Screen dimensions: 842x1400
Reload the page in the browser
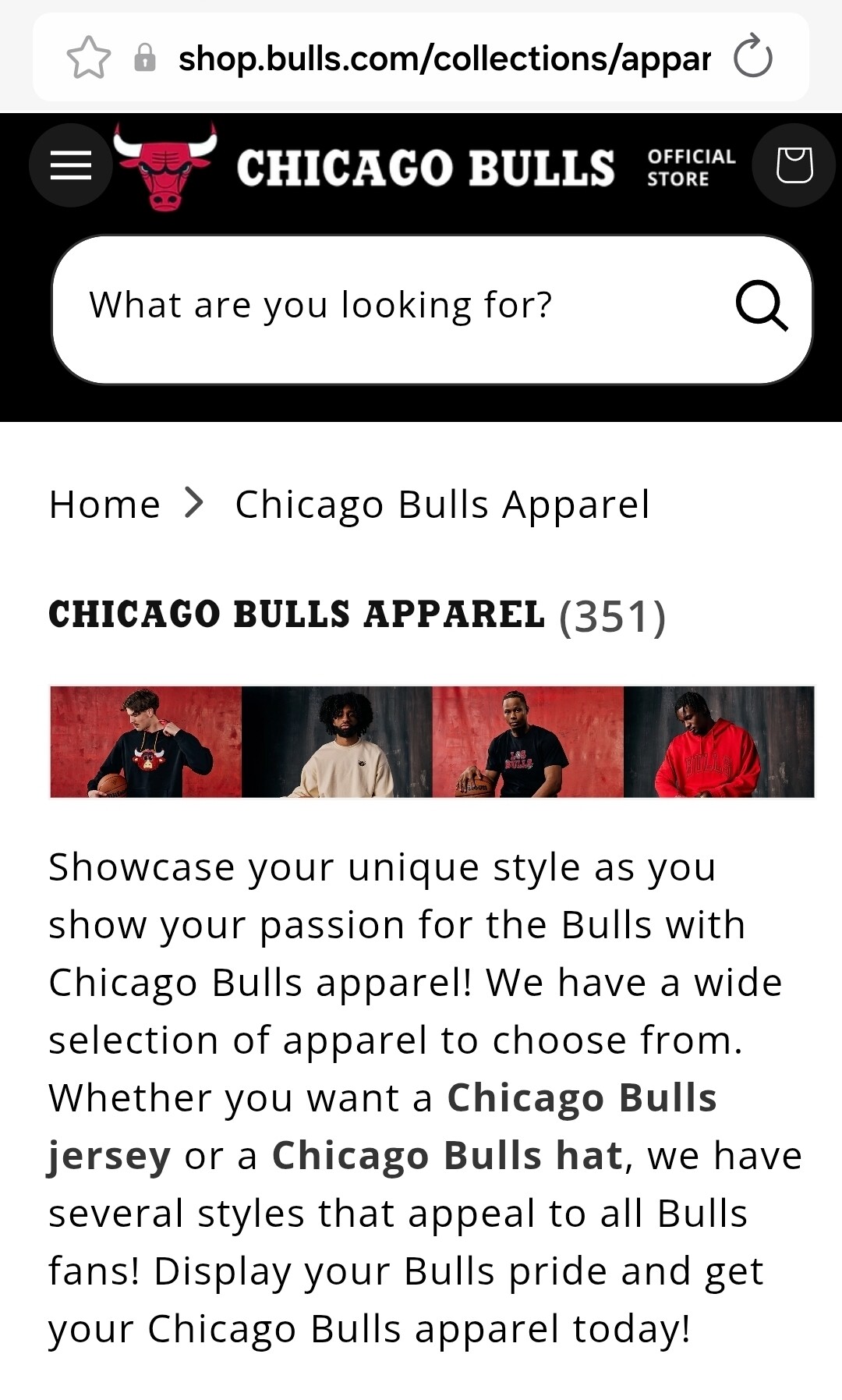click(753, 57)
